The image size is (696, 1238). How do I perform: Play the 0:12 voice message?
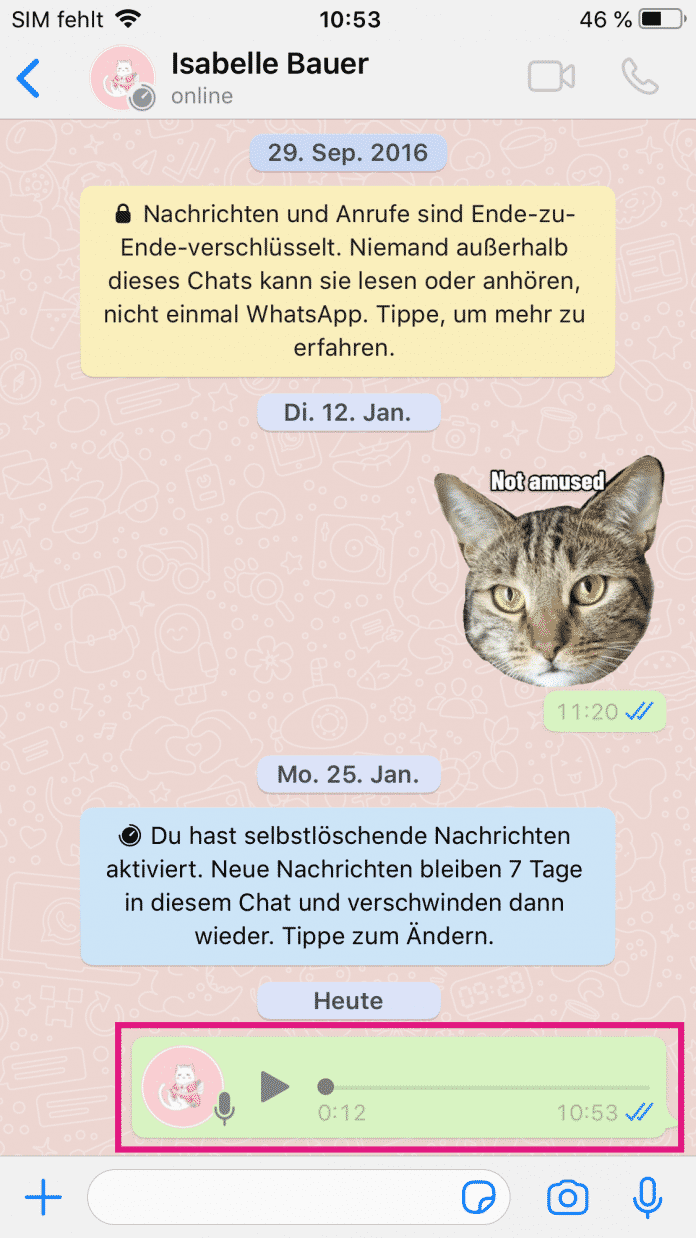[x=274, y=1085]
